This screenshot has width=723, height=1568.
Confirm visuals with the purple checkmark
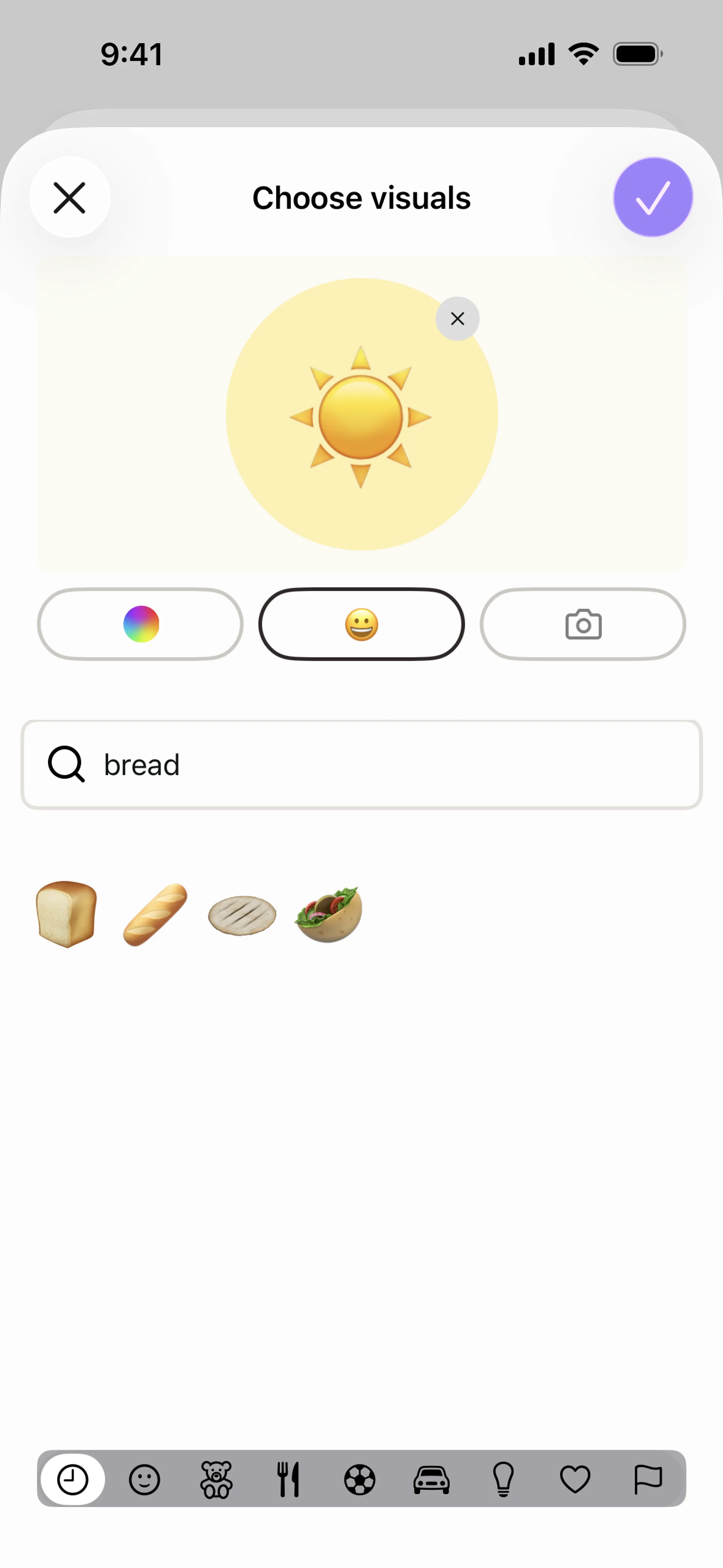point(653,197)
